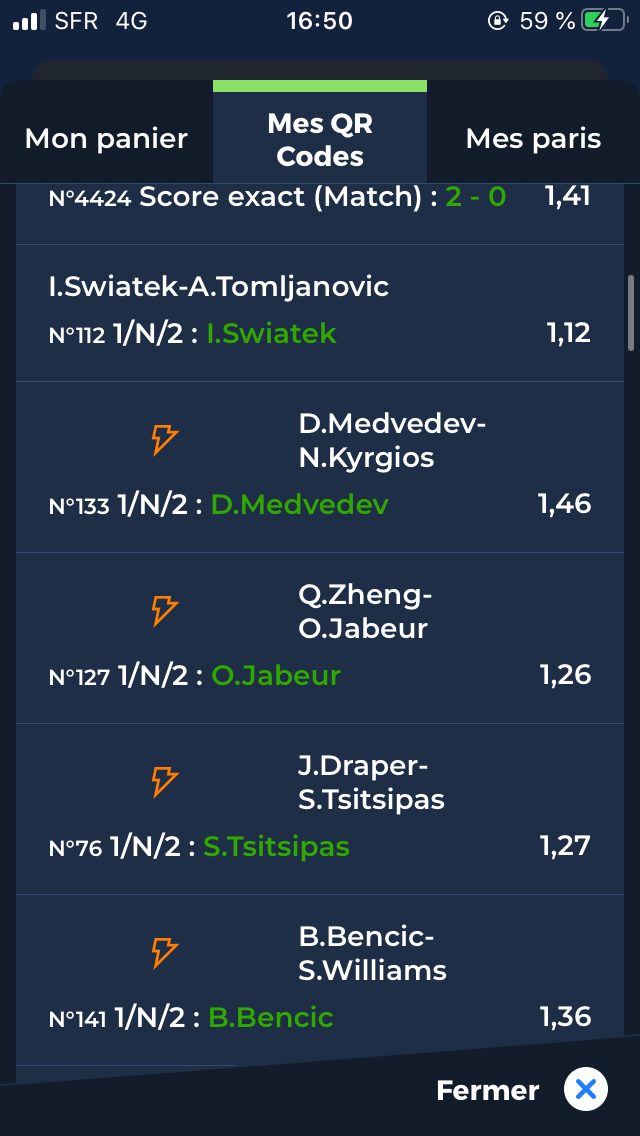Viewport: 640px width, 1136px height.
Task: Open the Mes paris tab
Action: (x=533, y=138)
